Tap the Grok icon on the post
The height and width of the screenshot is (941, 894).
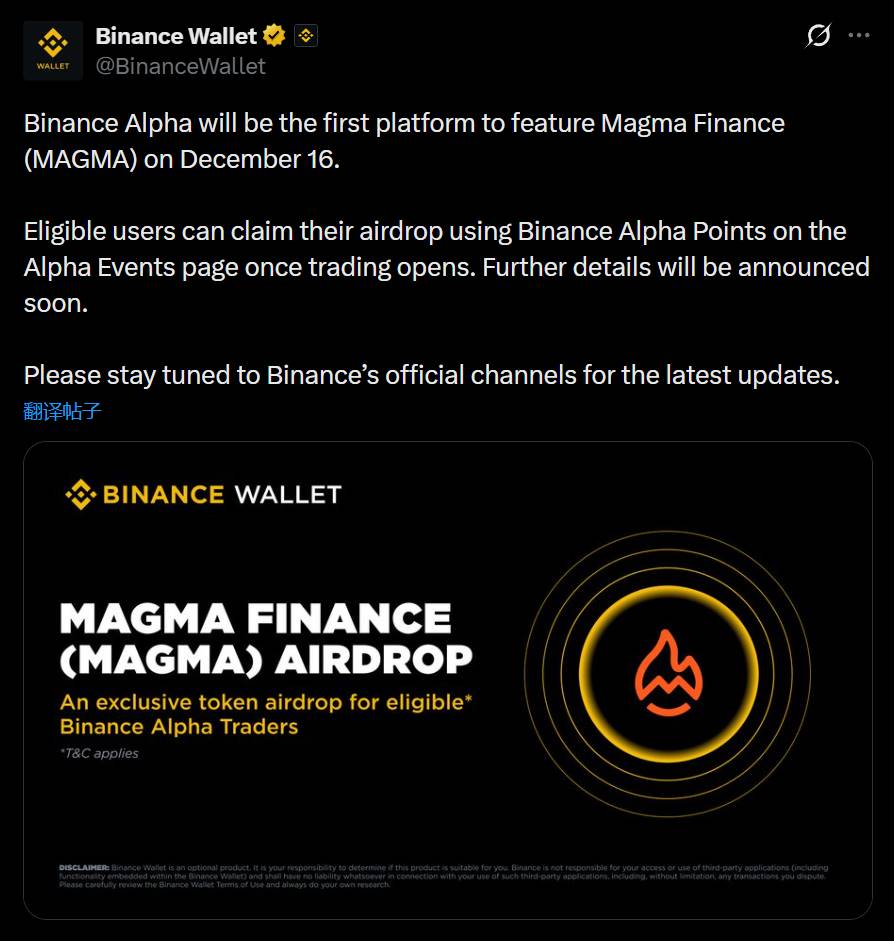[x=818, y=36]
